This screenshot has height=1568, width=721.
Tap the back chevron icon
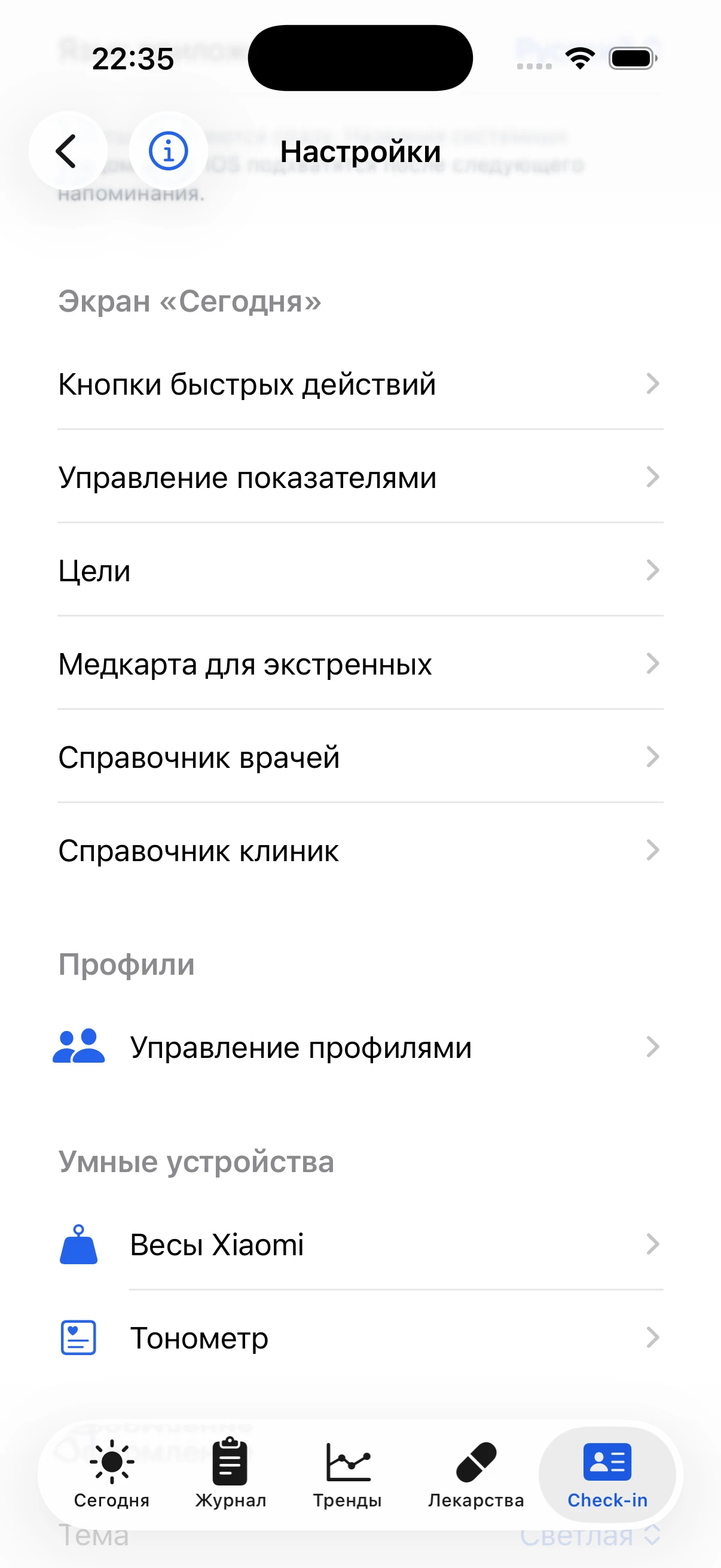[x=67, y=150]
